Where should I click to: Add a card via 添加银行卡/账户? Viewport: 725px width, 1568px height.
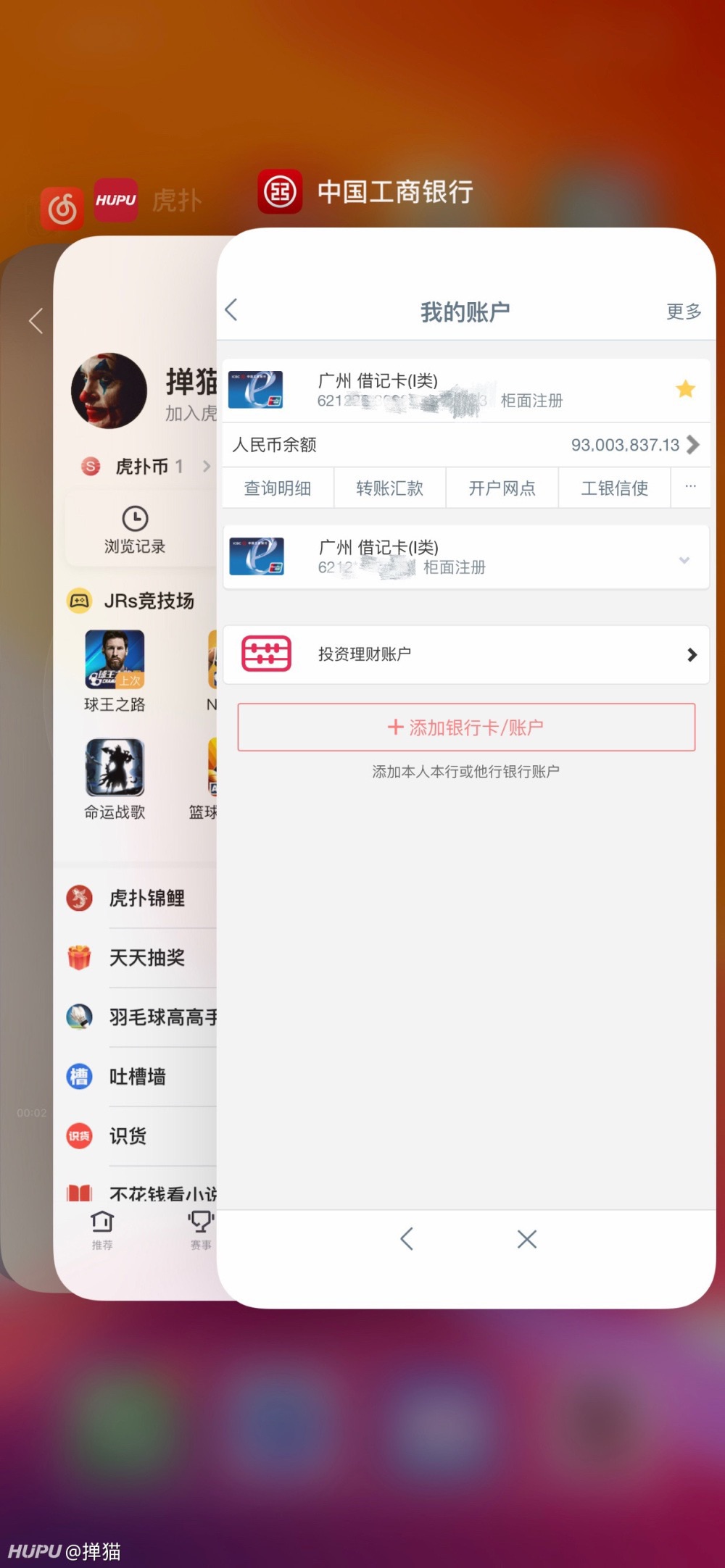point(466,727)
